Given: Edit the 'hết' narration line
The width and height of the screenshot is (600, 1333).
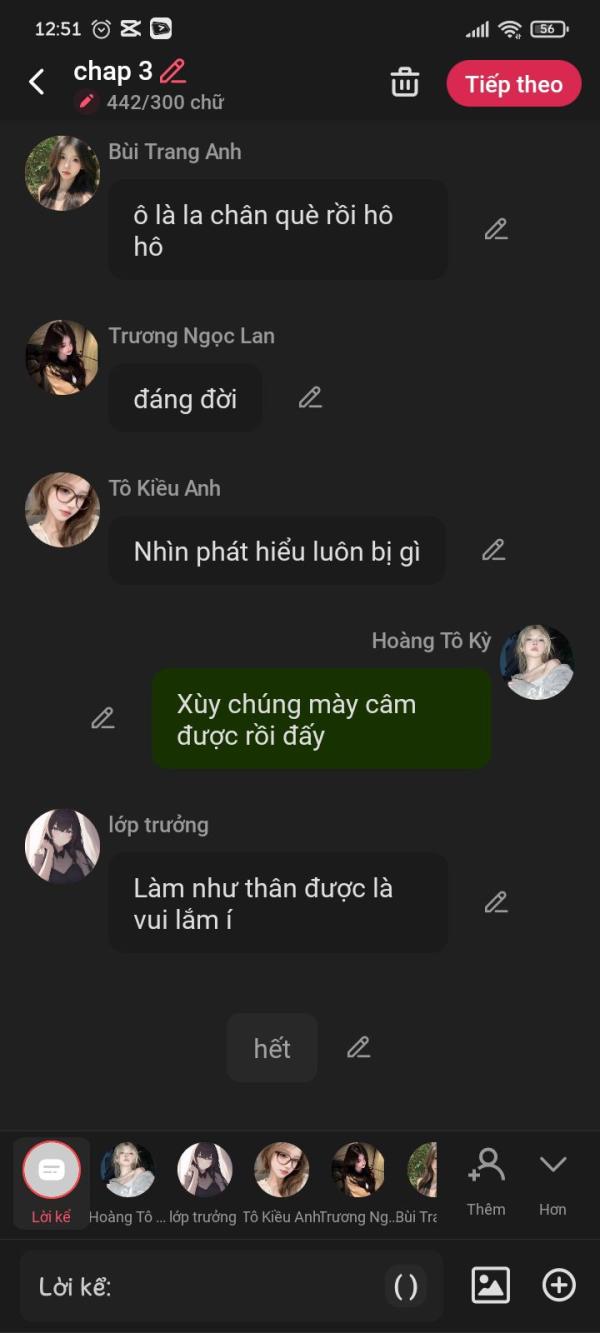Looking at the screenshot, I should click(x=358, y=1047).
